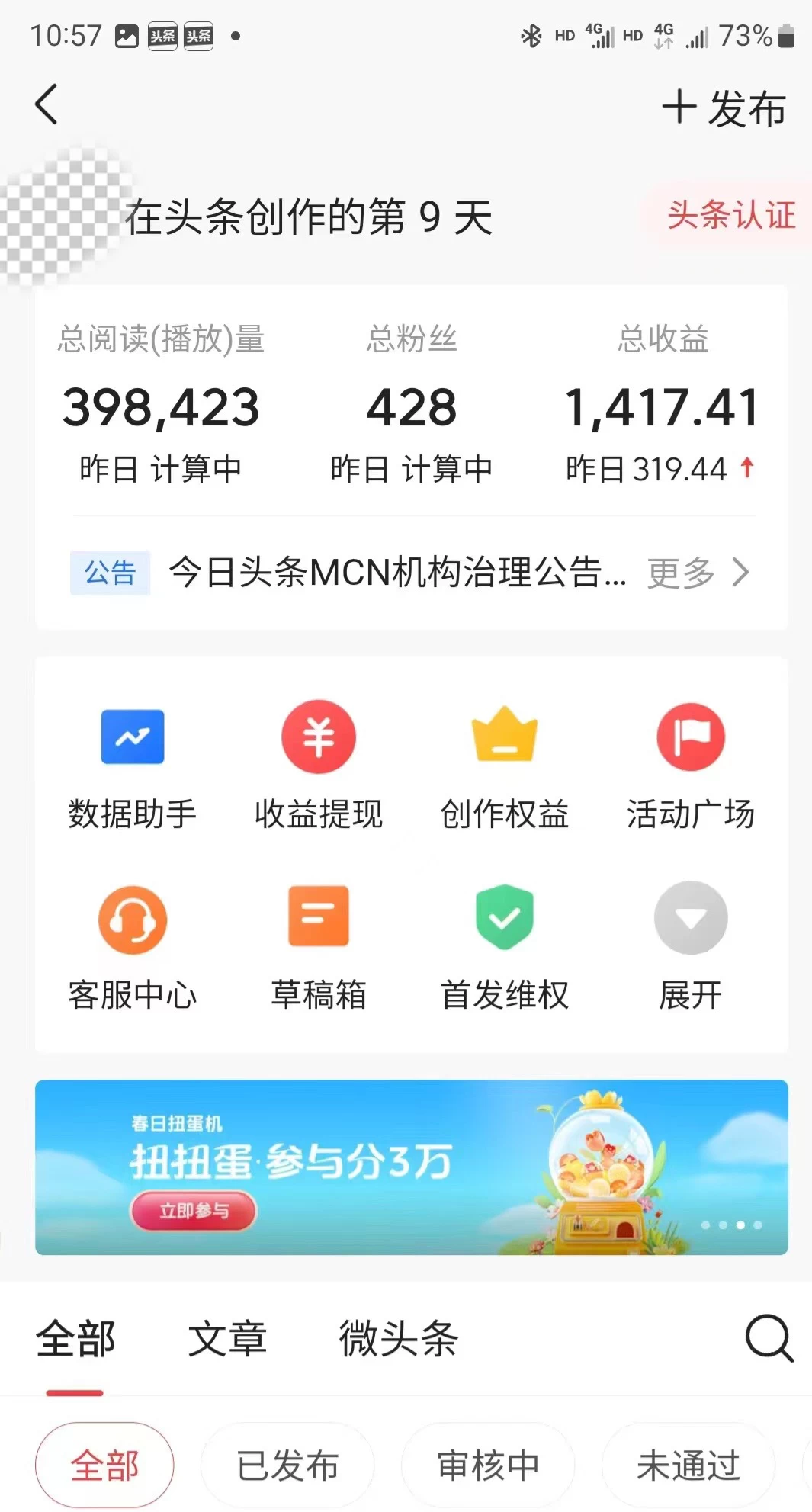
Task: Tap the search magnifier icon
Action: click(769, 1340)
